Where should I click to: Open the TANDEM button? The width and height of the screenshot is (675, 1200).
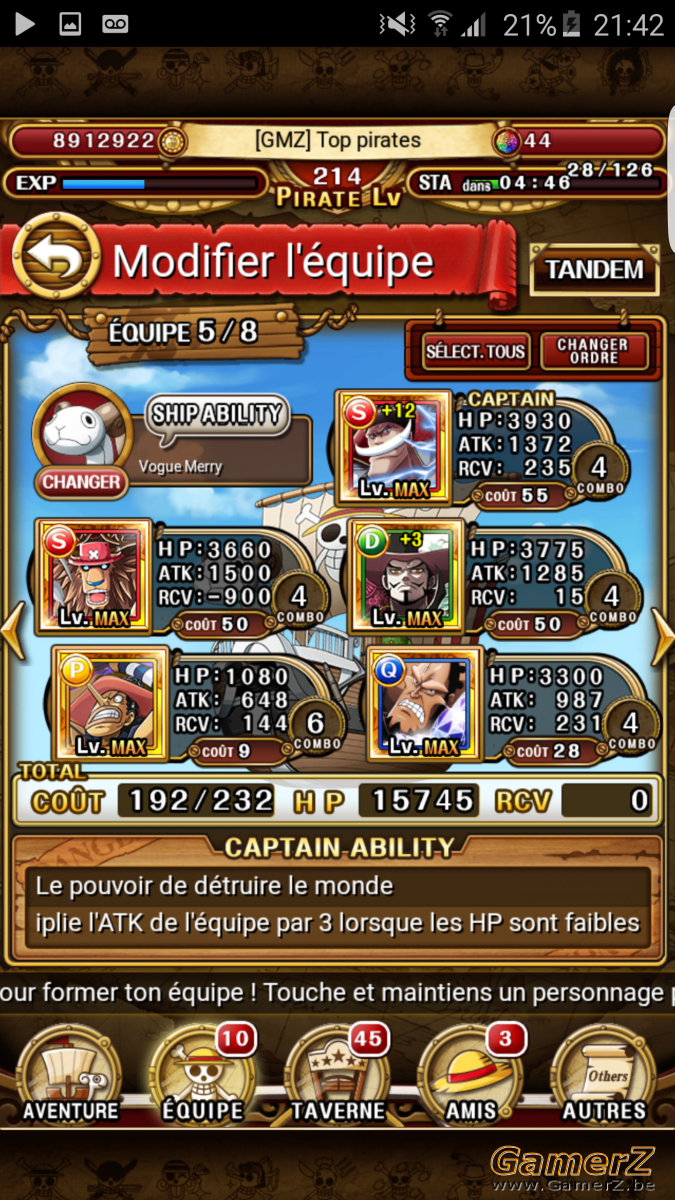(594, 269)
